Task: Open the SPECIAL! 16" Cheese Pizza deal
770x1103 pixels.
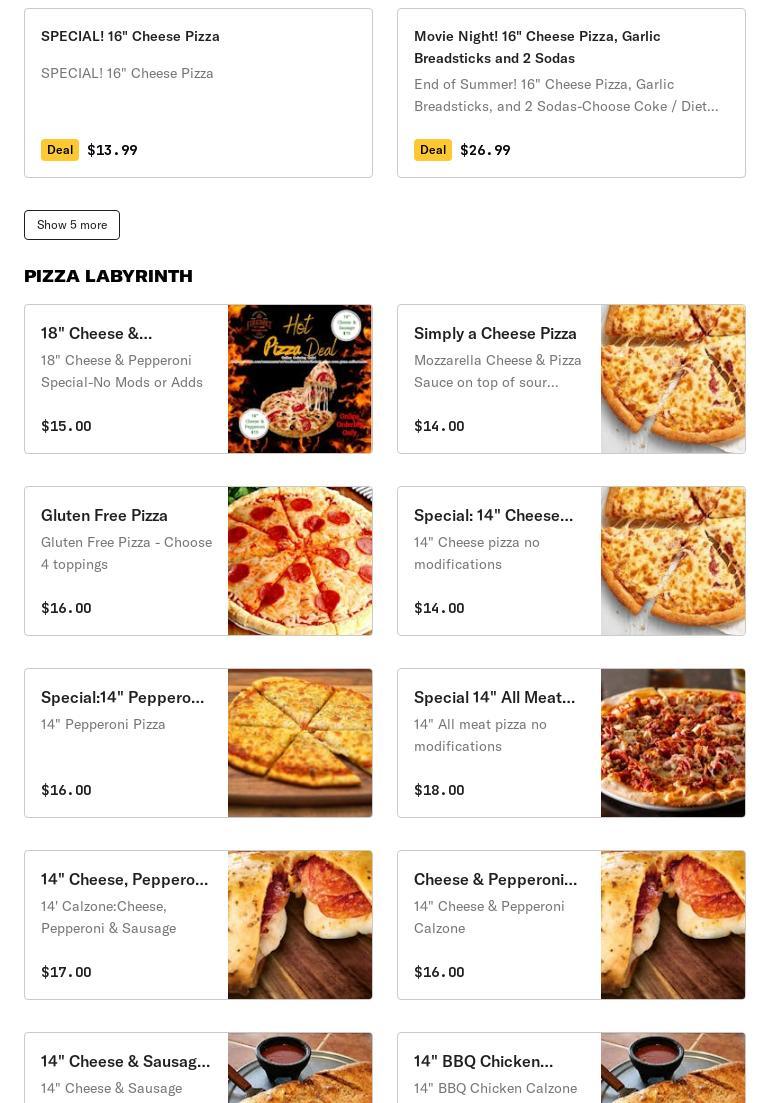Action: click(x=198, y=93)
